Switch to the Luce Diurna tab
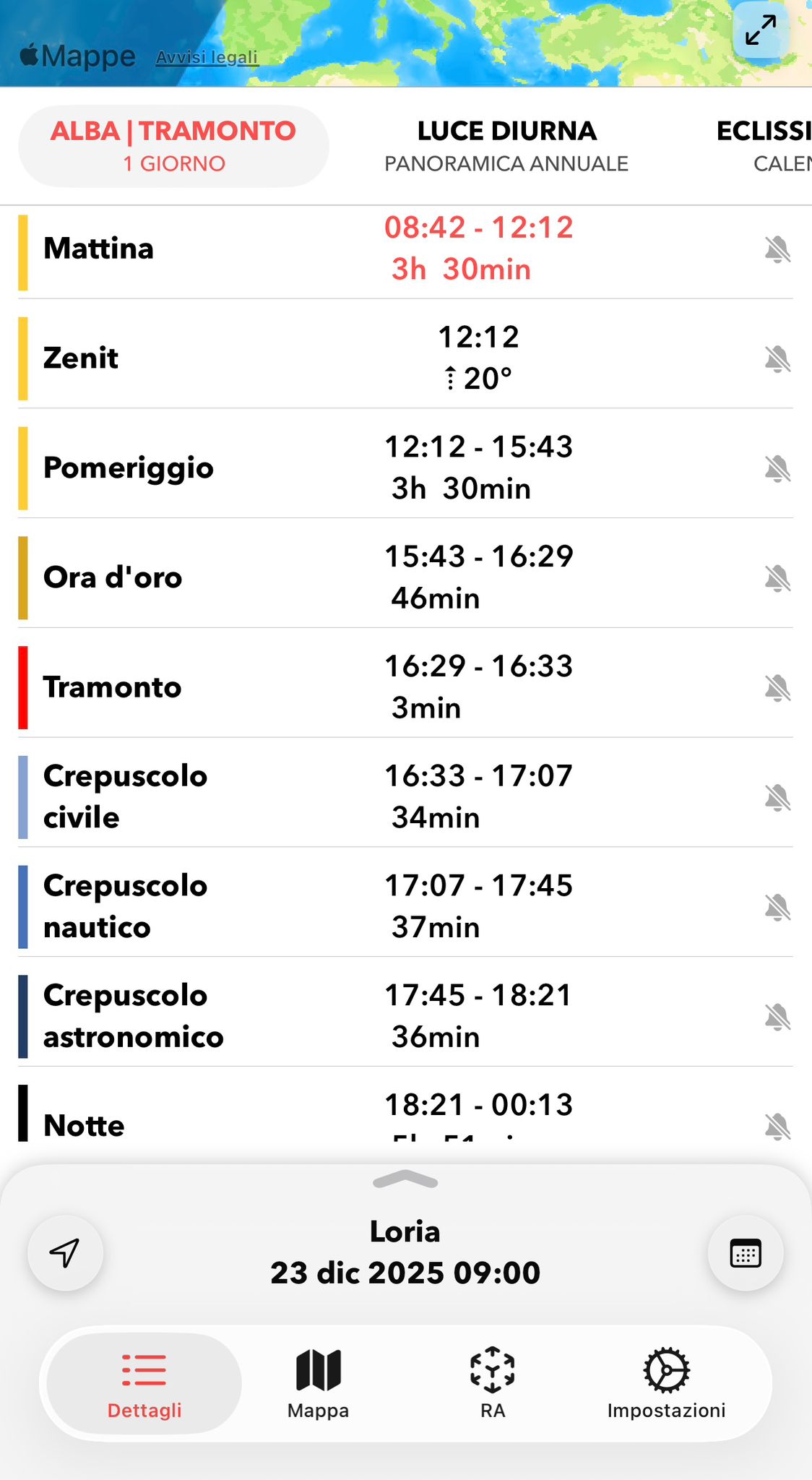Screen dimensions: 812x1480 (506, 146)
